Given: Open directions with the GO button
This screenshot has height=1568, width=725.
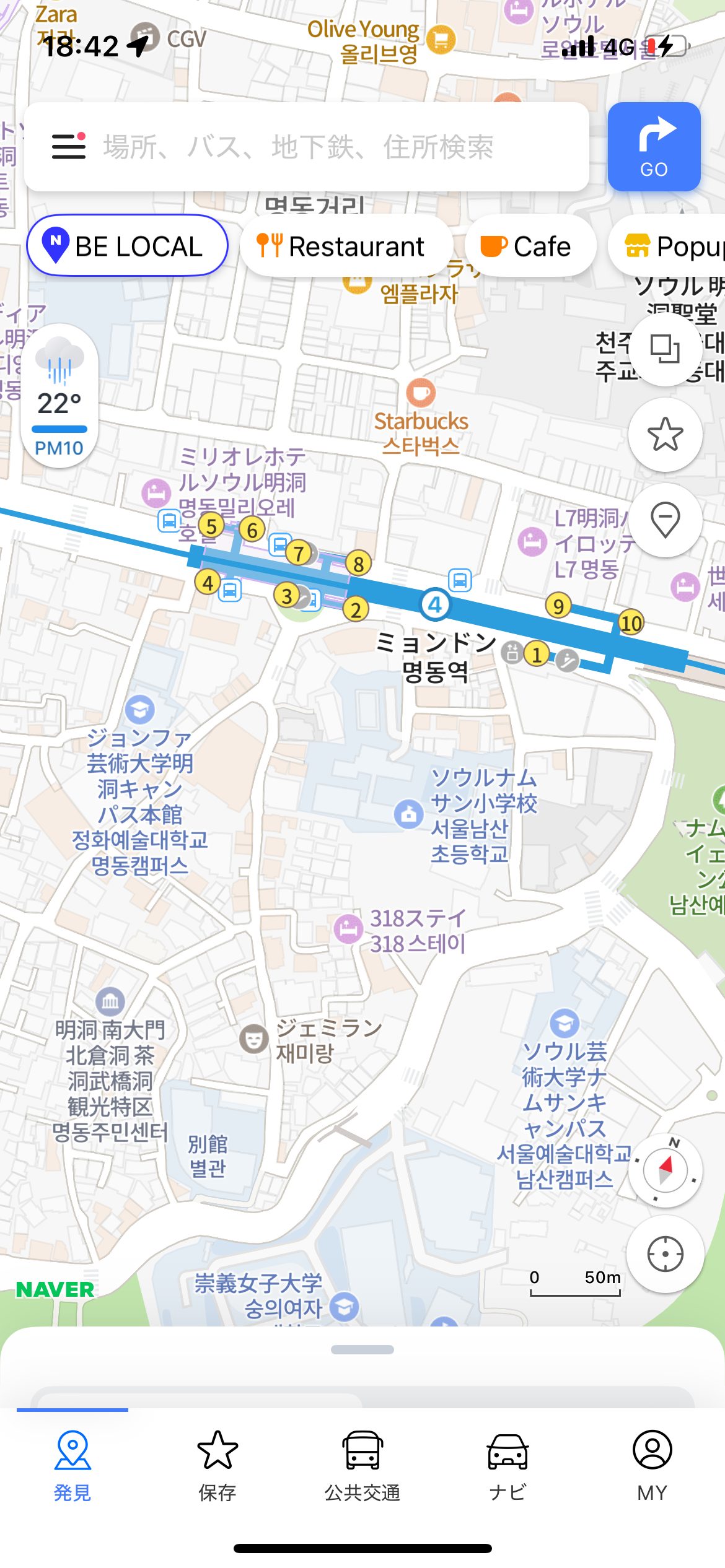Looking at the screenshot, I should point(654,147).
